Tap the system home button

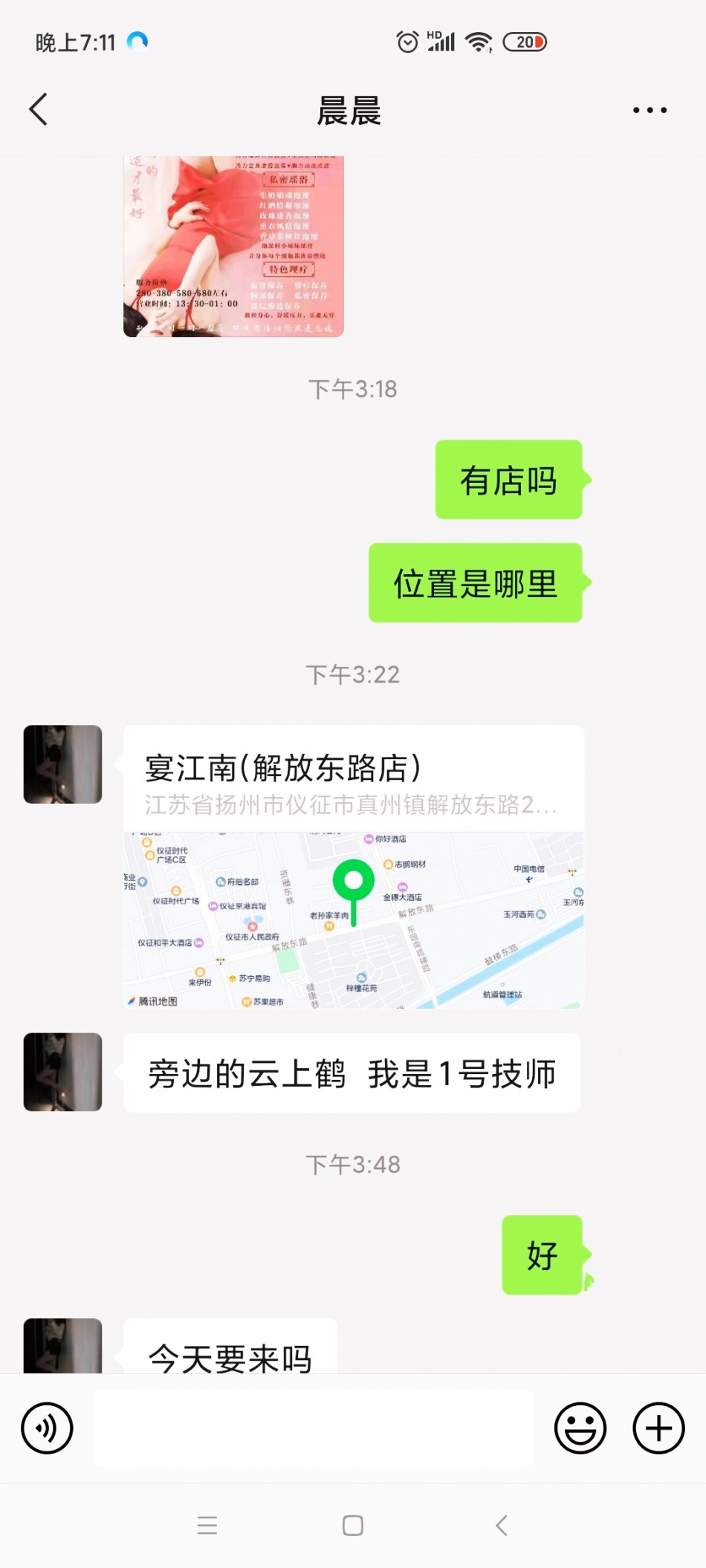coord(353,1526)
